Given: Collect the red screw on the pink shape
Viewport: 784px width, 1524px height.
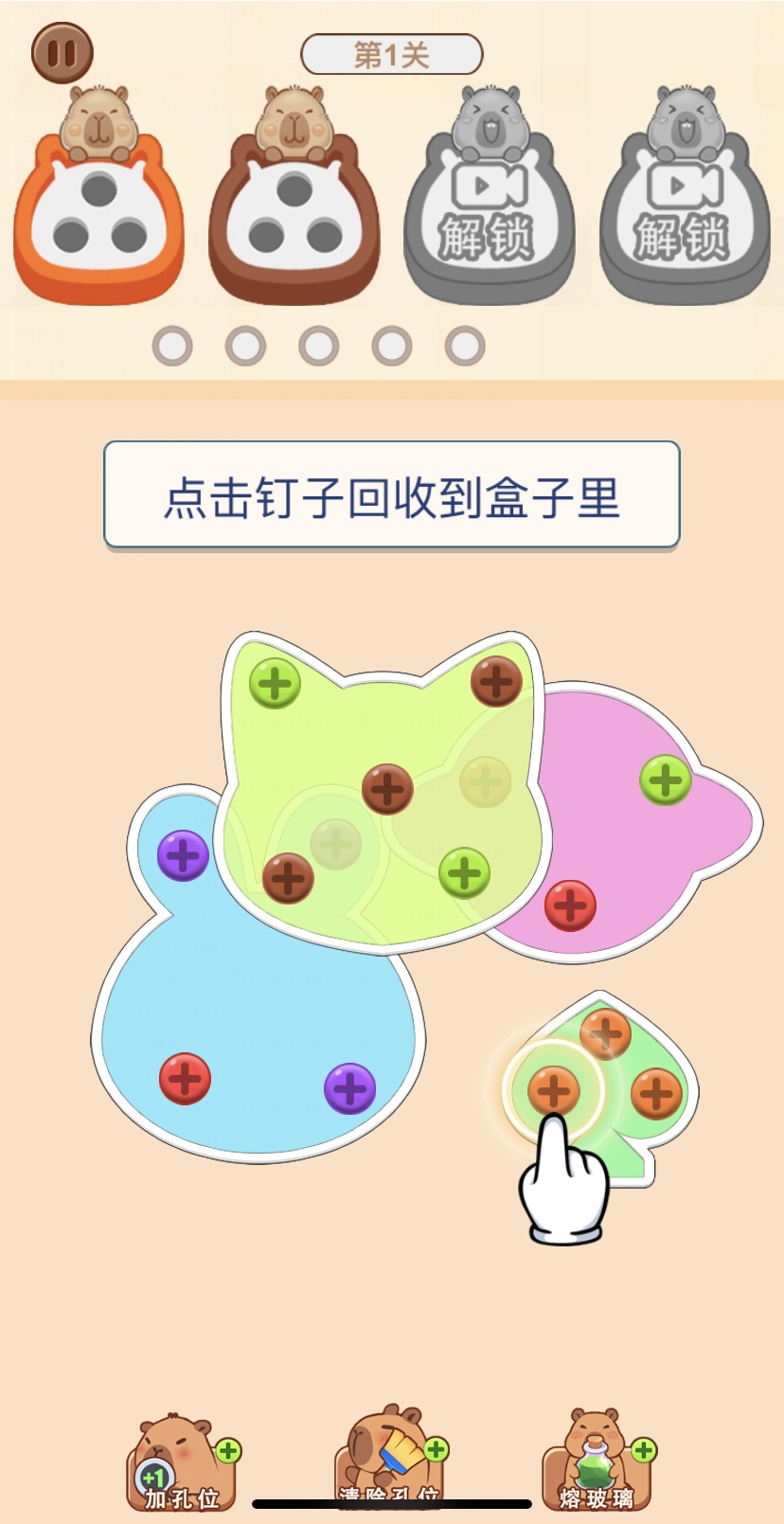Looking at the screenshot, I should coord(570,905).
